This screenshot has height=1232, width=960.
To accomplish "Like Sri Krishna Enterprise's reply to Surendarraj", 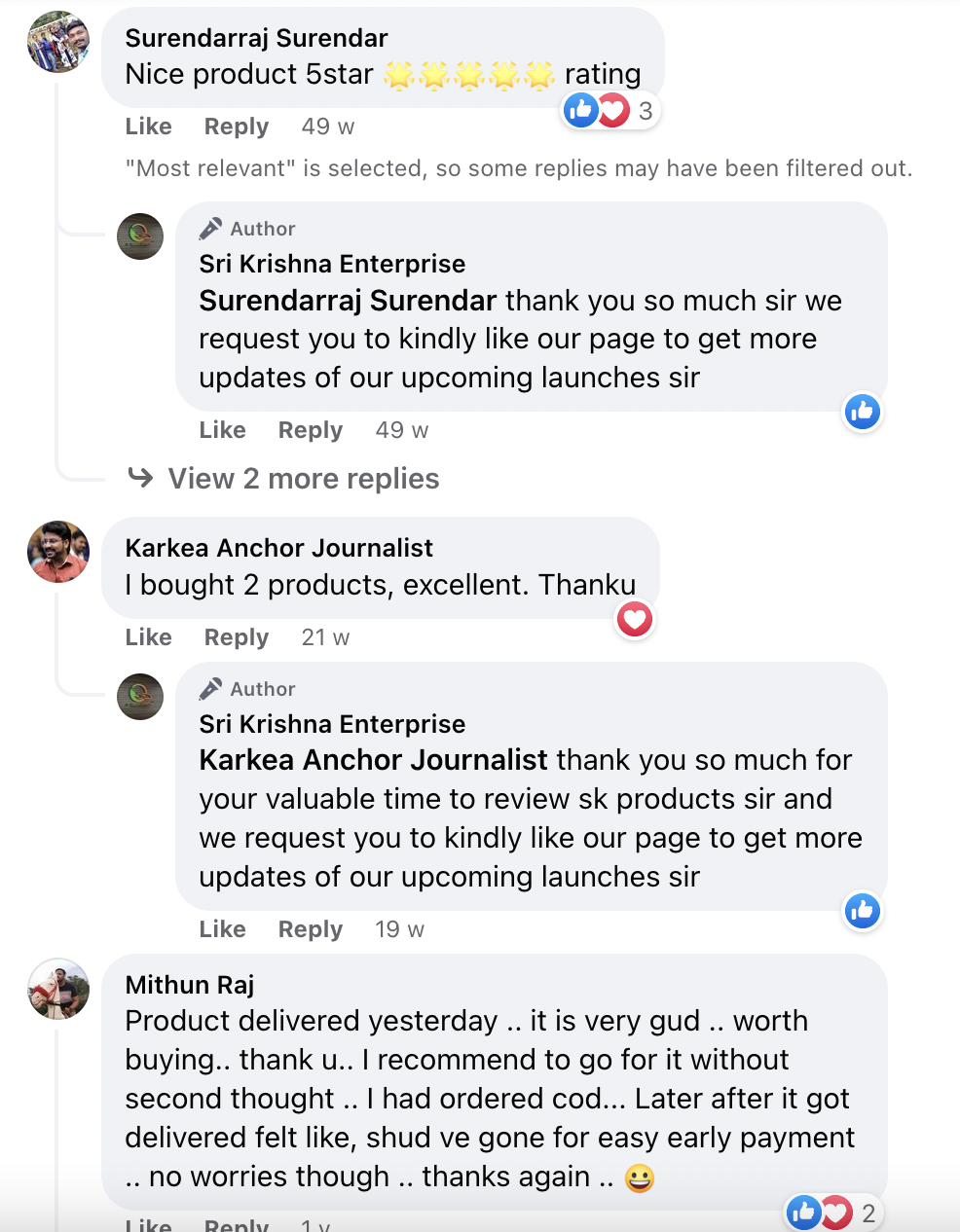I will [222, 430].
